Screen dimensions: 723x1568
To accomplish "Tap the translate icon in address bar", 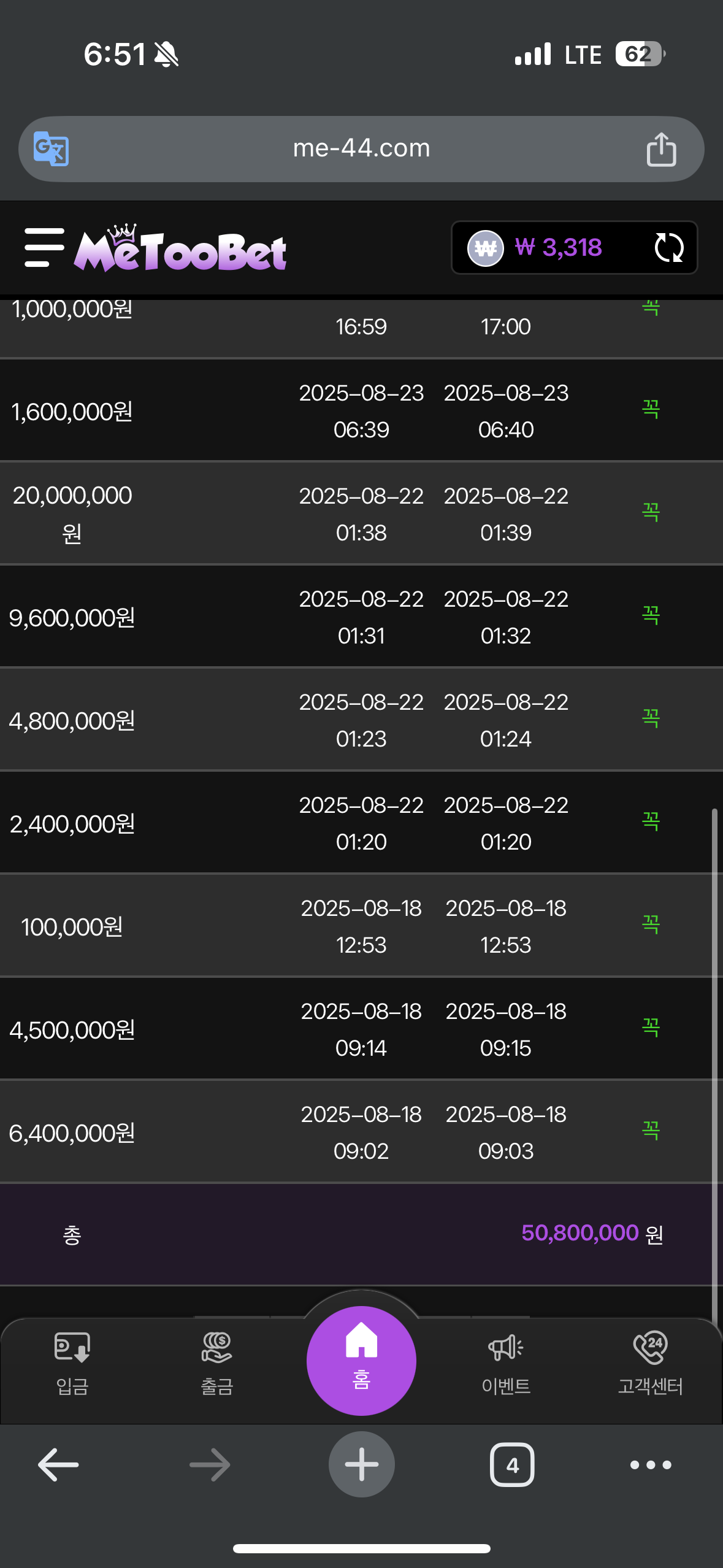I will [51, 148].
